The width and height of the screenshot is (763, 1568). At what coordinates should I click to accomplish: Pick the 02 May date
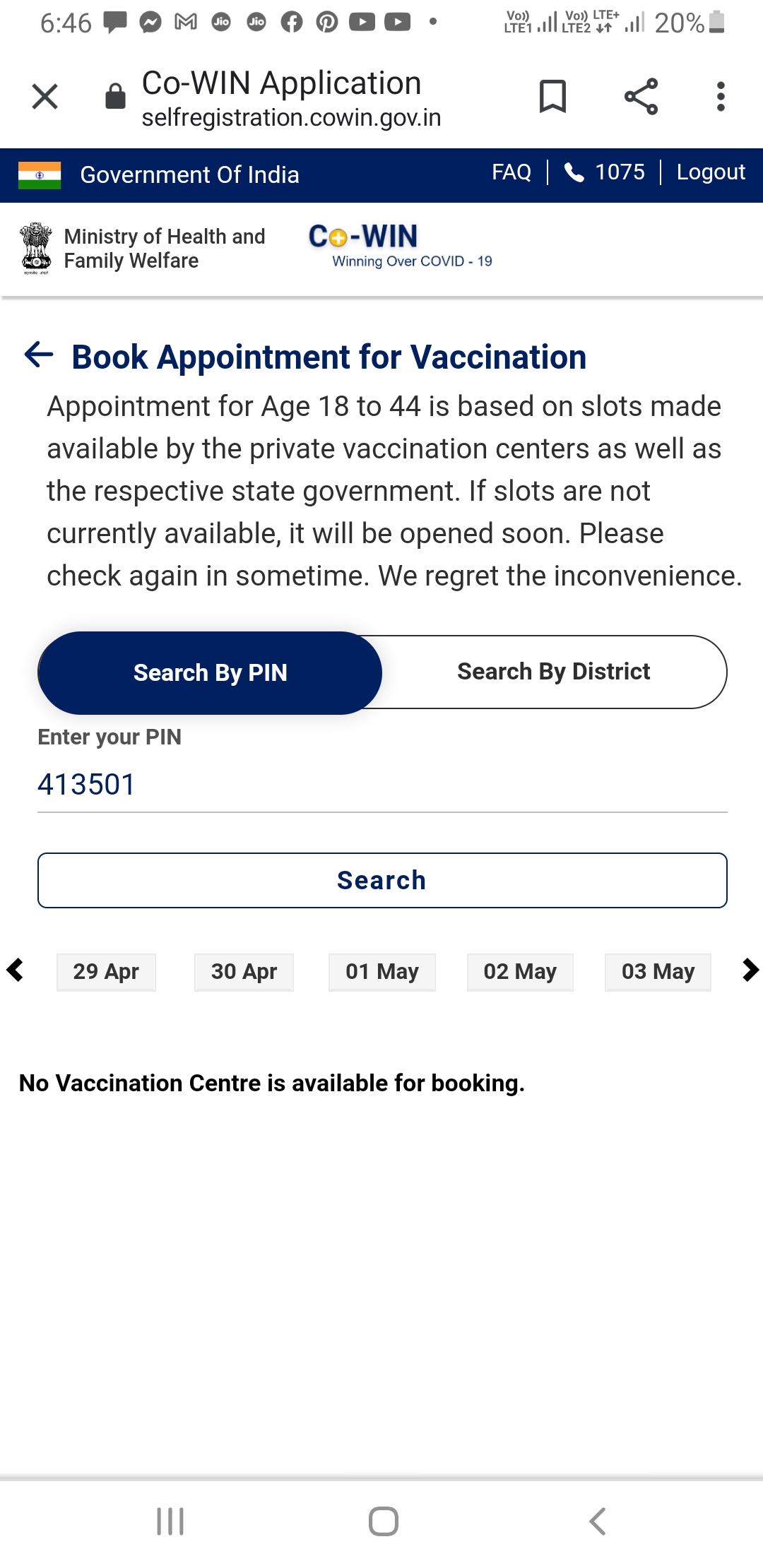[x=520, y=972]
